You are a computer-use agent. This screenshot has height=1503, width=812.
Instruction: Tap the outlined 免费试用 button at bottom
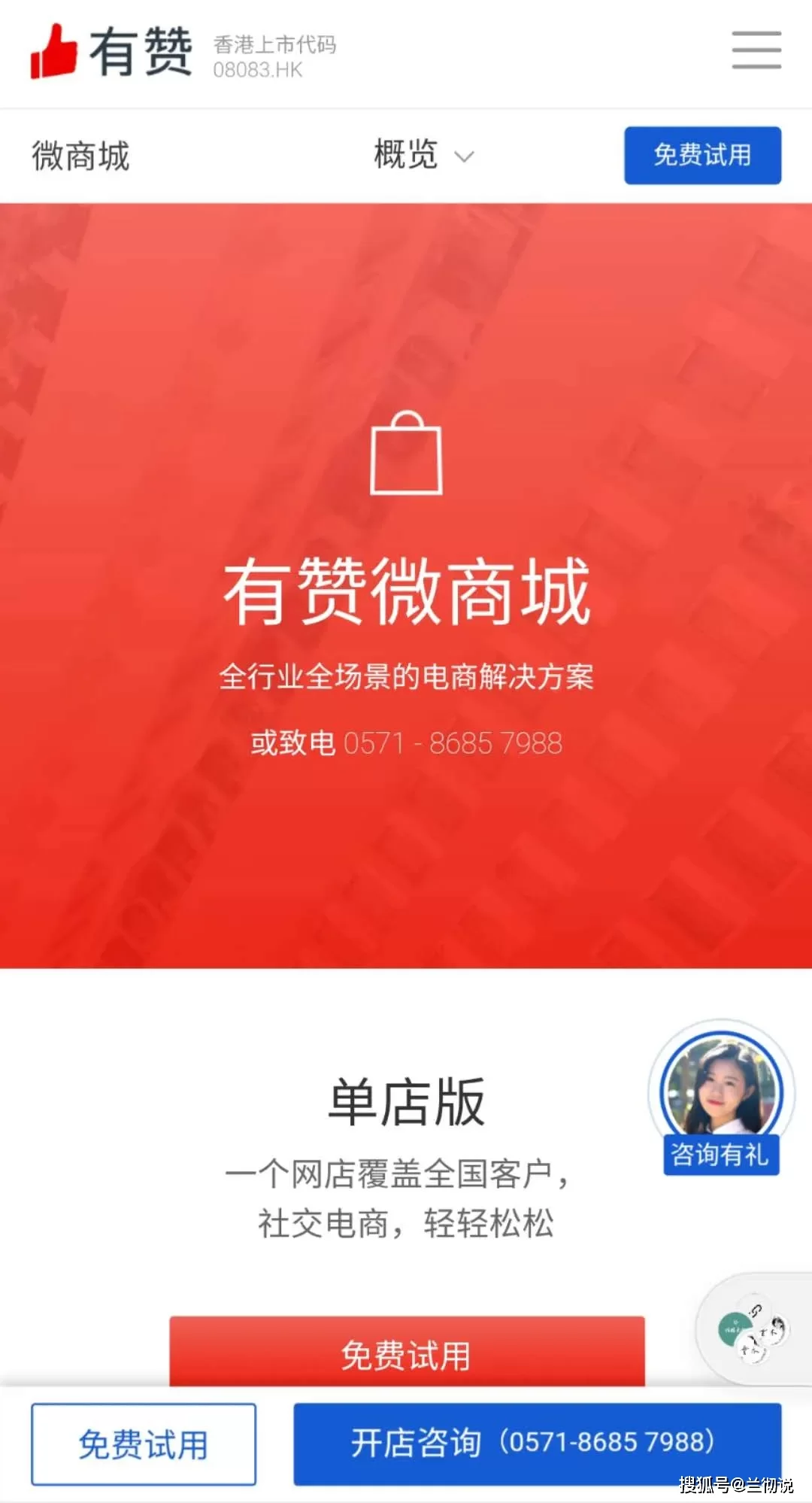pyautogui.click(x=144, y=1444)
